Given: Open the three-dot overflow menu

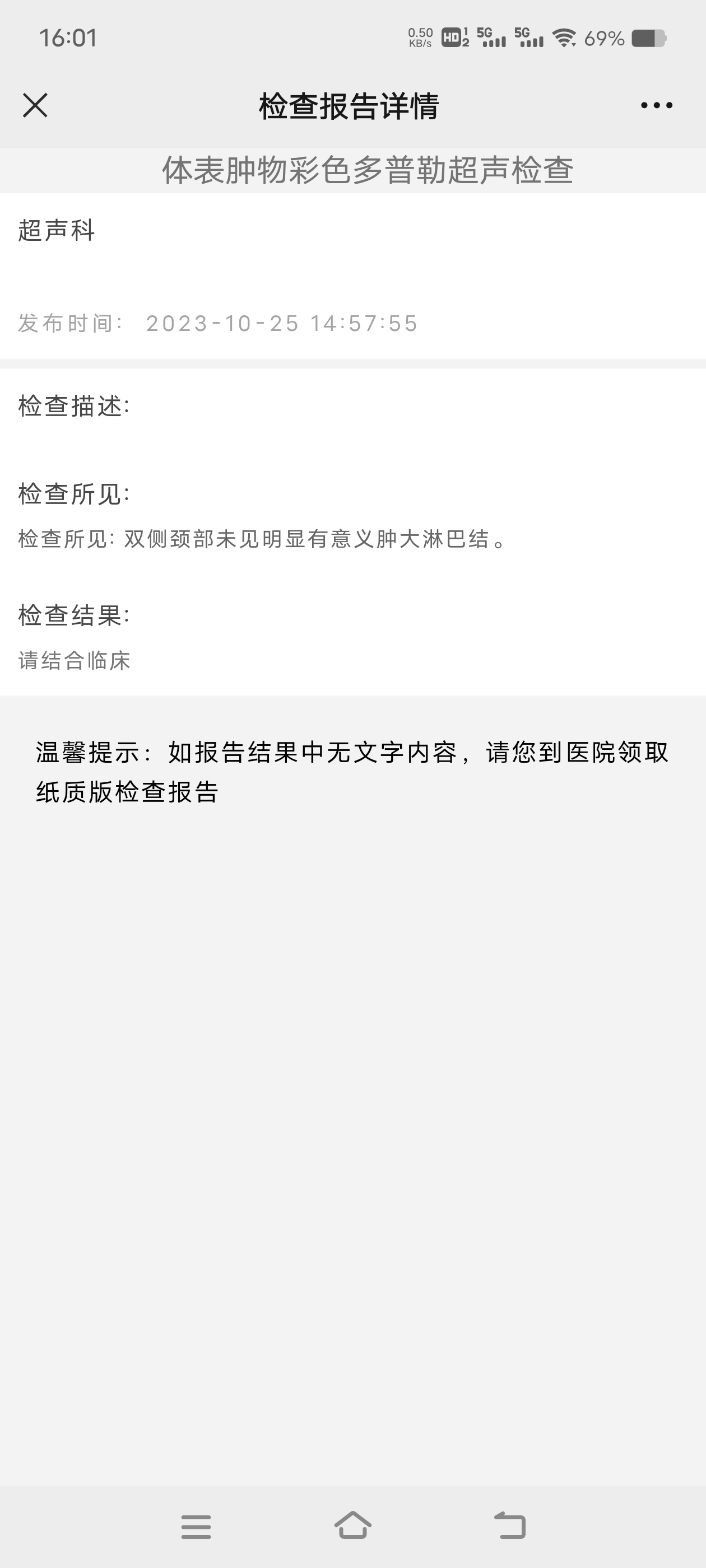Looking at the screenshot, I should click(656, 105).
